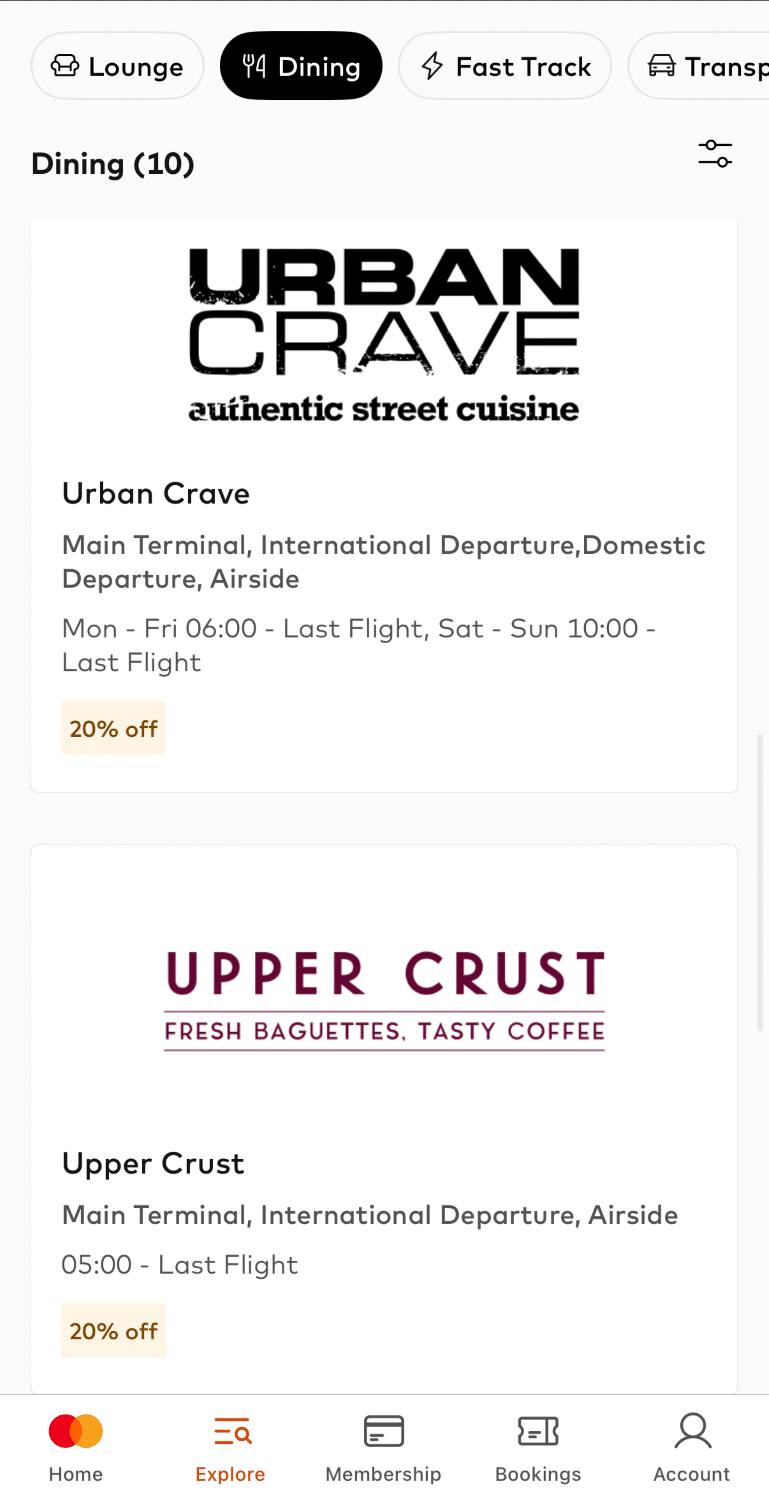Show the Bookings tab
Image resolution: width=769 pixels, height=1500 pixels.
[538, 1447]
